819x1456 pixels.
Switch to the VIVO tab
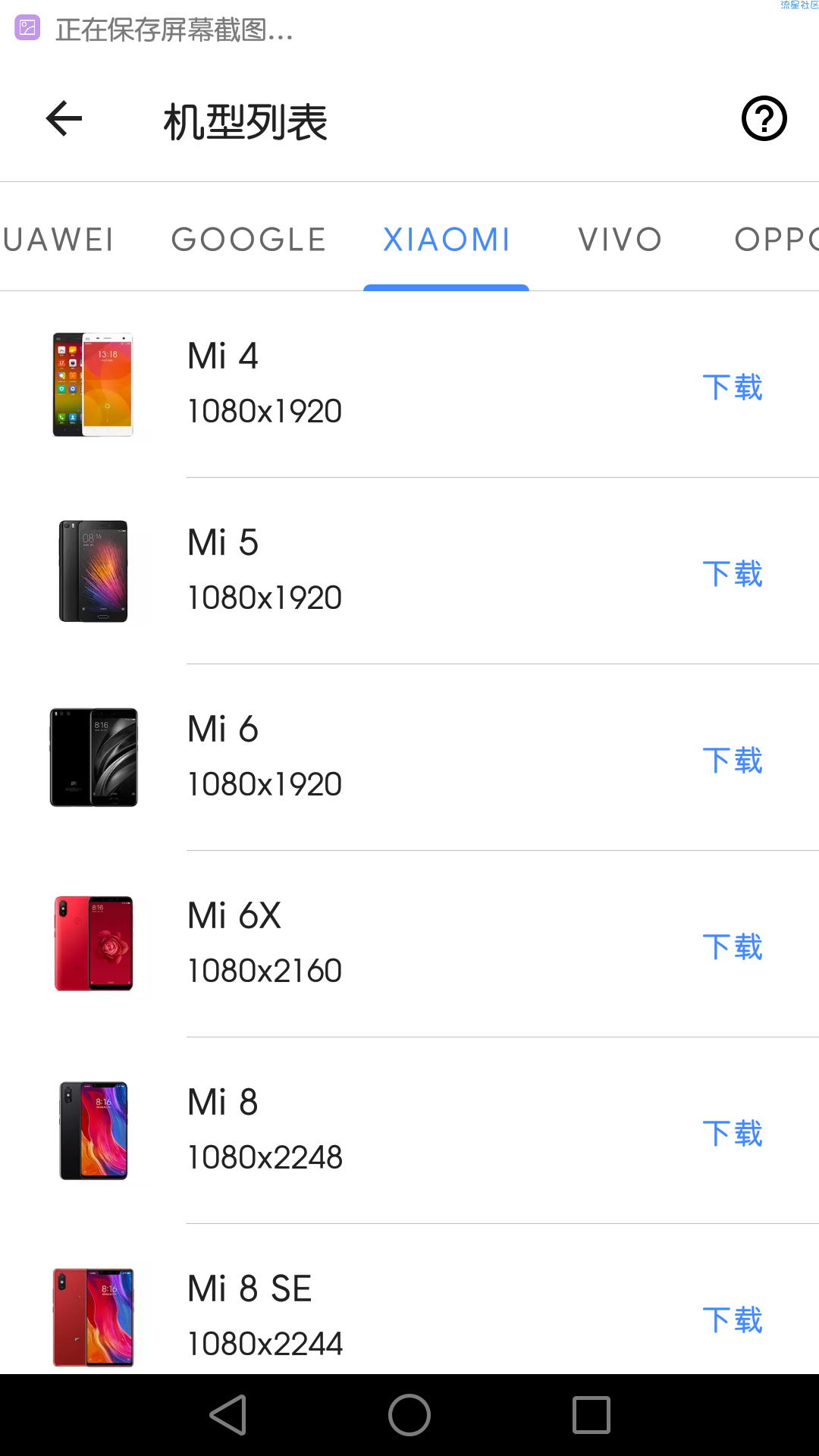[x=620, y=240]
